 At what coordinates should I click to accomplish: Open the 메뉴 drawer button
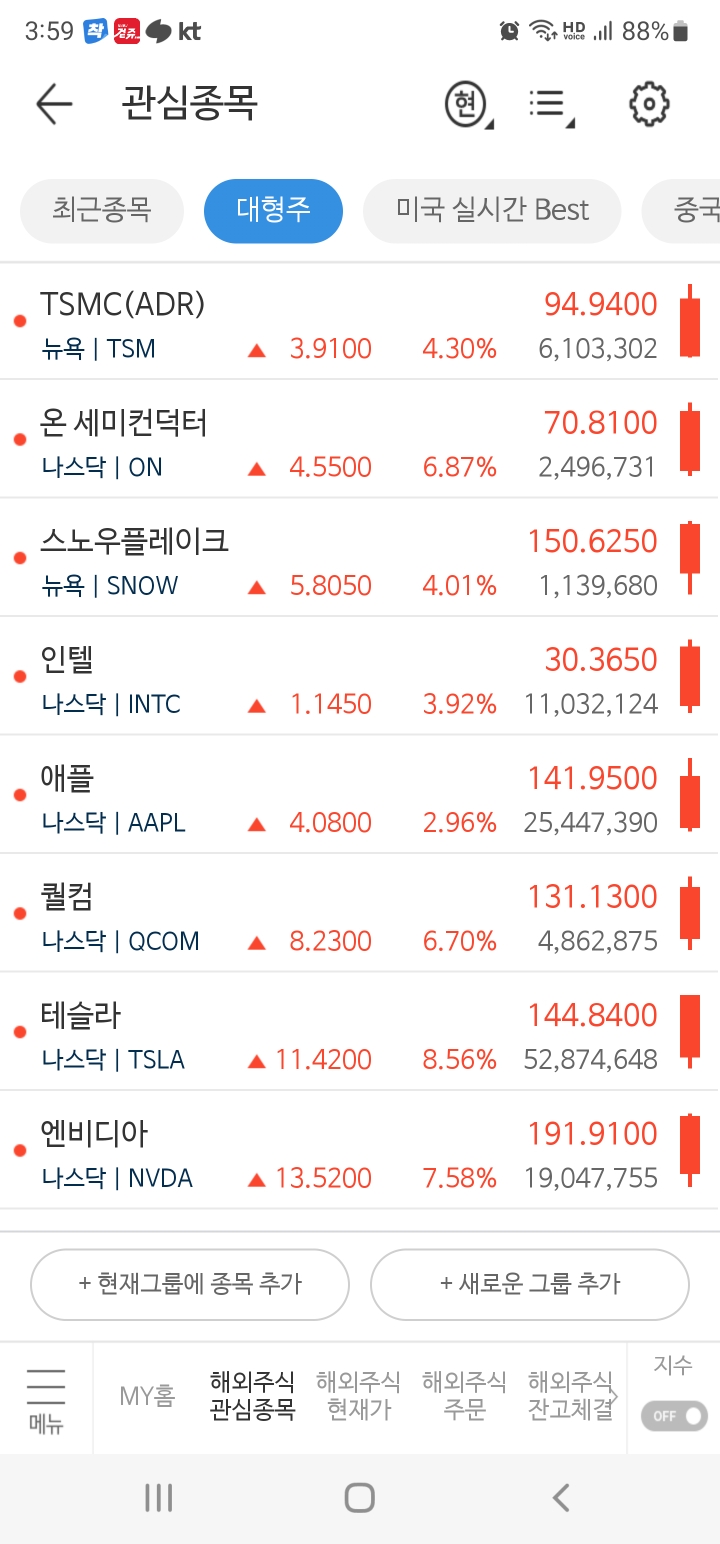tap(46, 1399)
